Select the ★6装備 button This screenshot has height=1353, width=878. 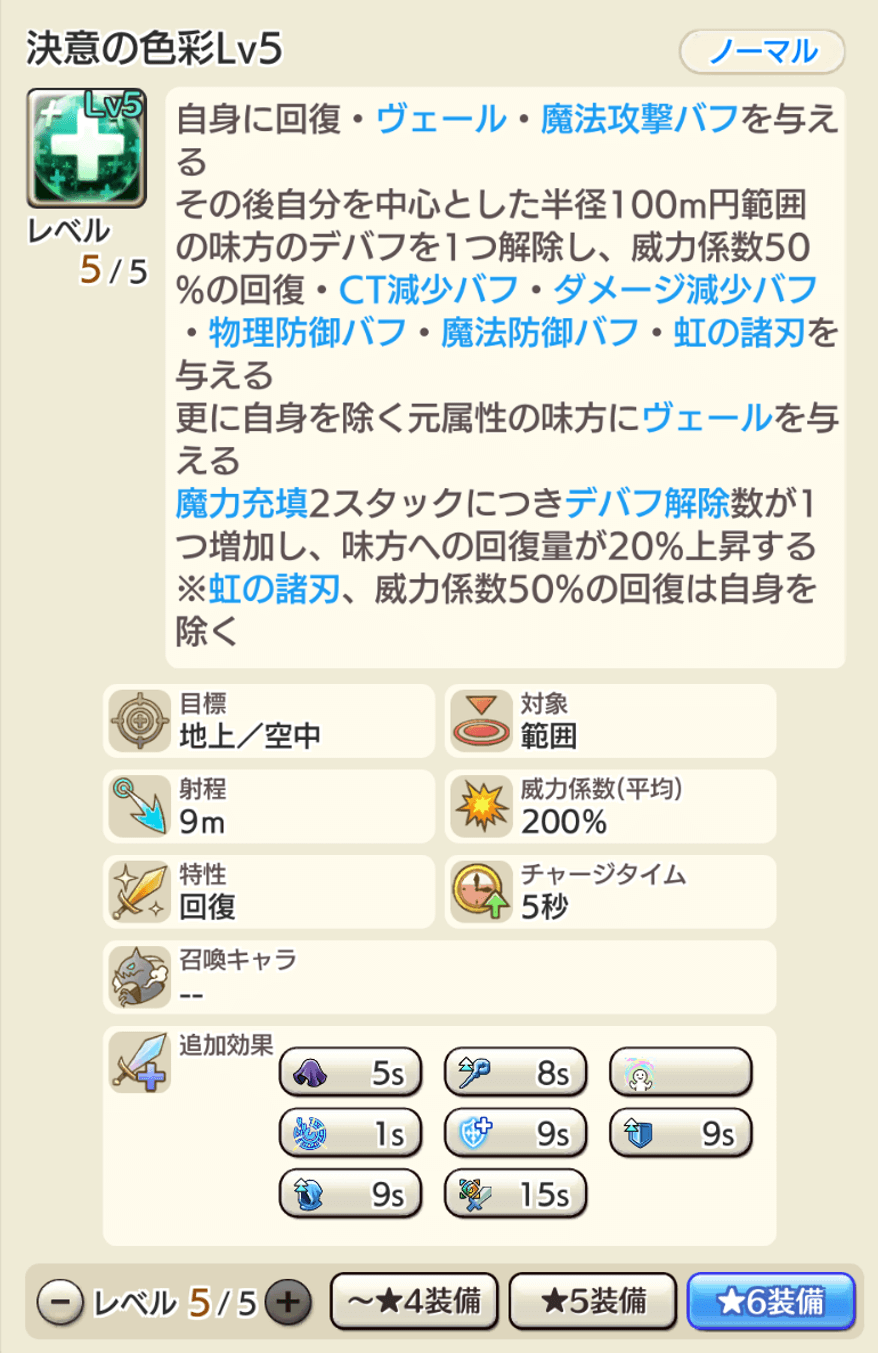(x=770, y=1301)
